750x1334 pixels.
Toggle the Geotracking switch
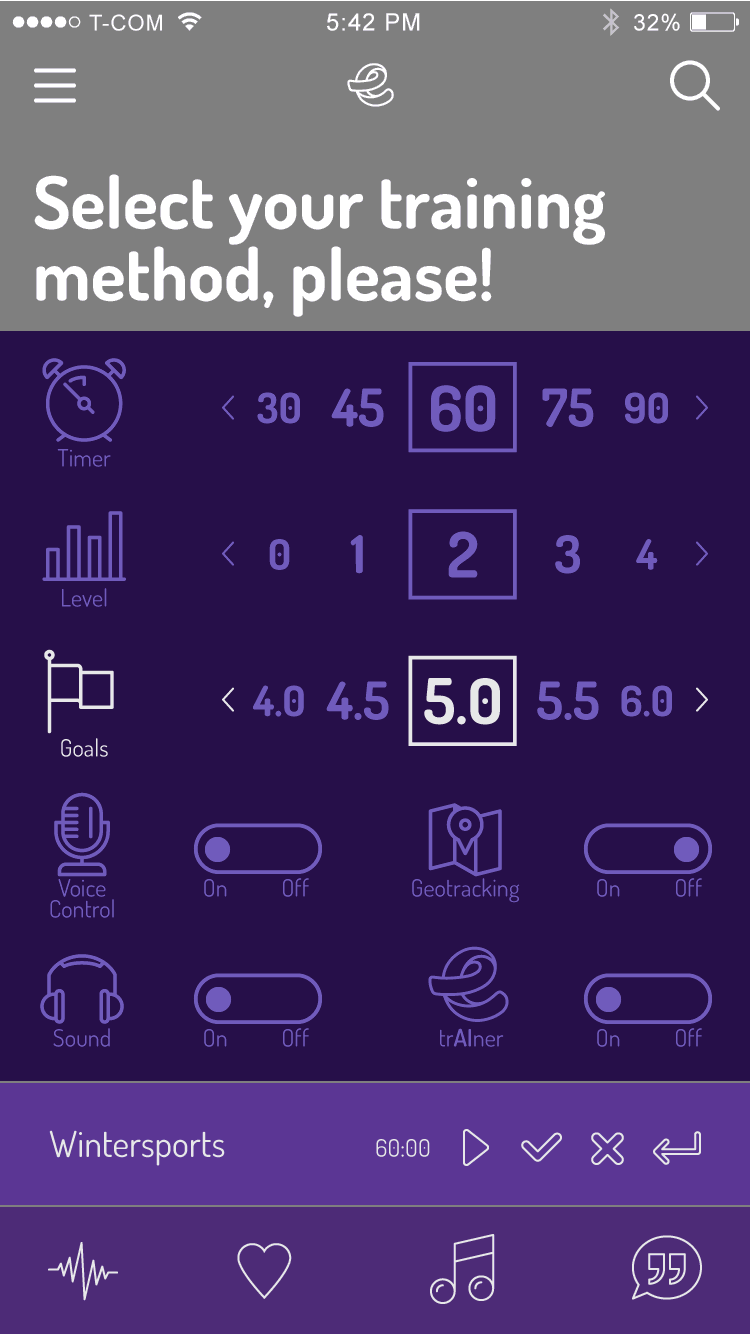click(x=648, y=849)
